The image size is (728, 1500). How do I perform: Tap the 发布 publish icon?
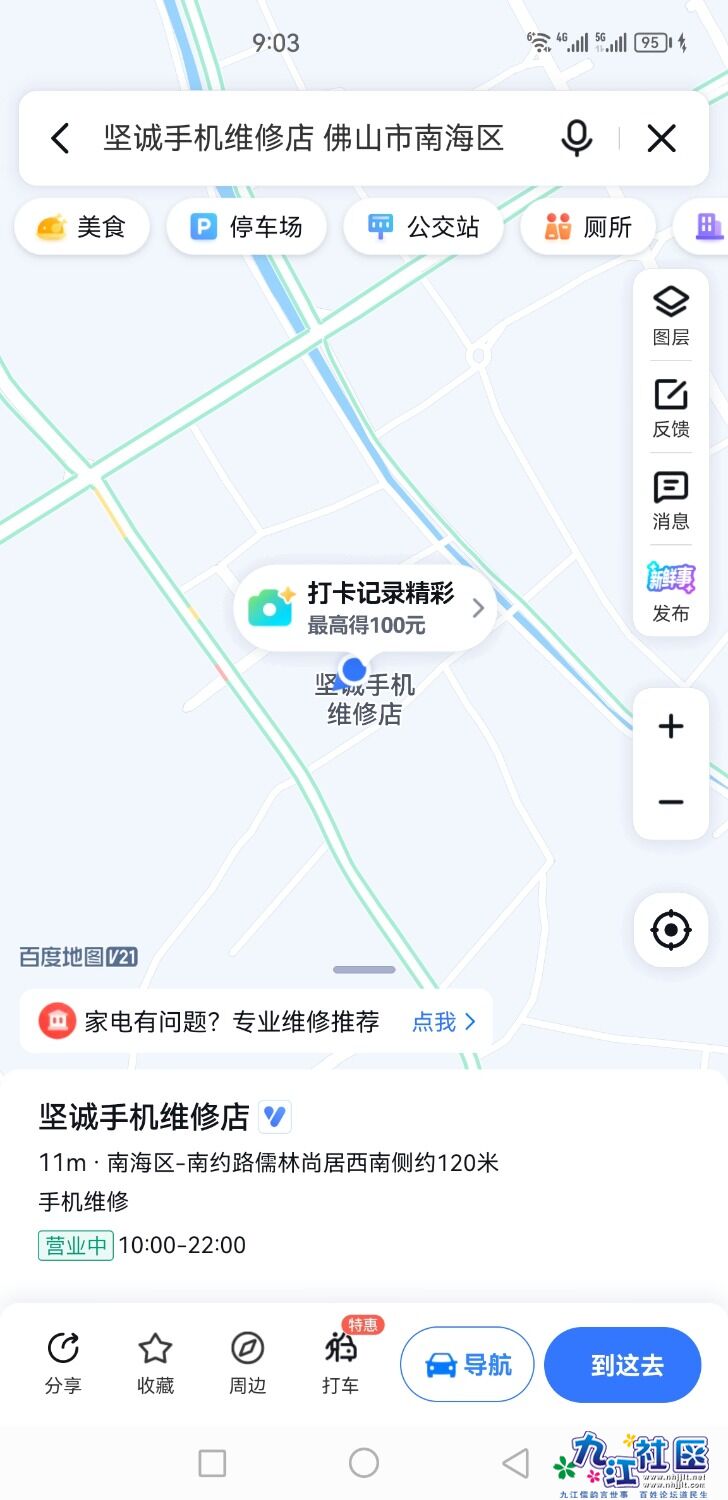670,590
